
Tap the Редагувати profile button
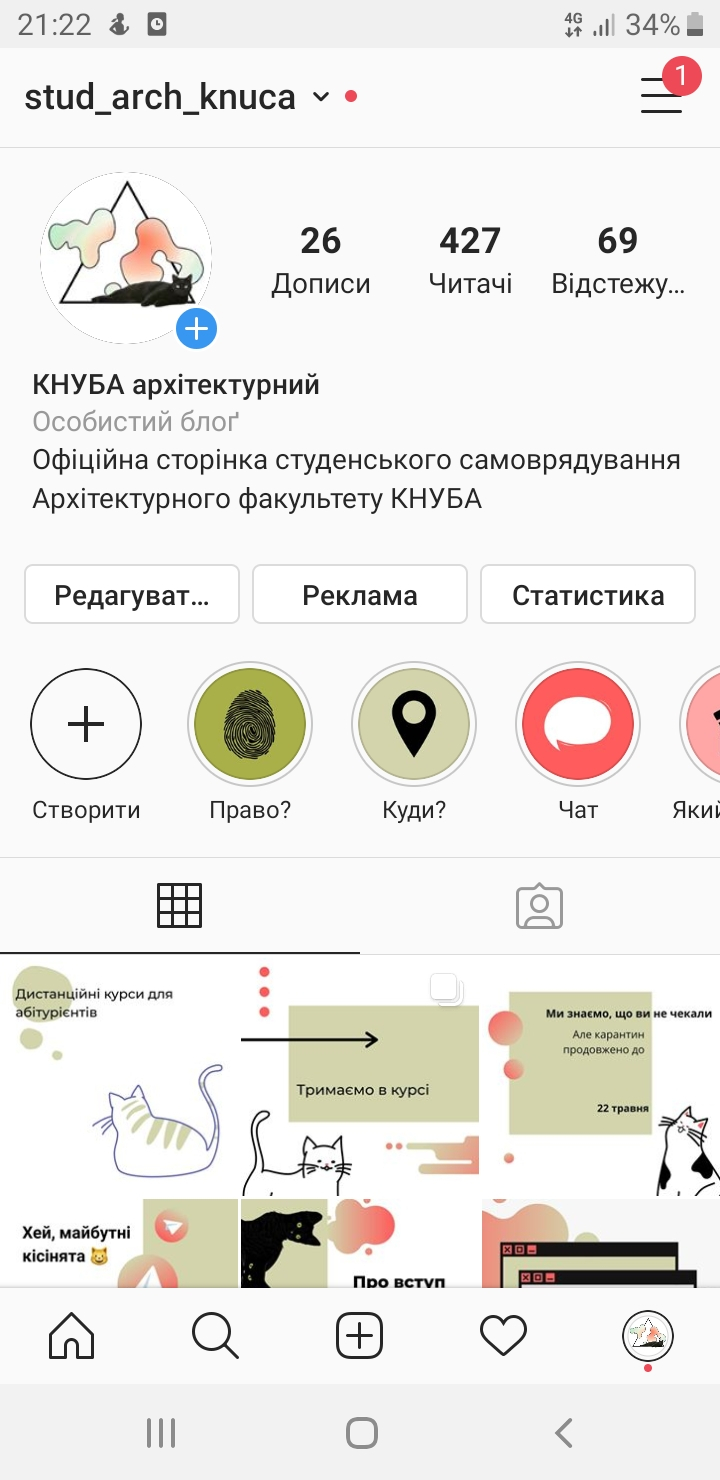[132, 595]
